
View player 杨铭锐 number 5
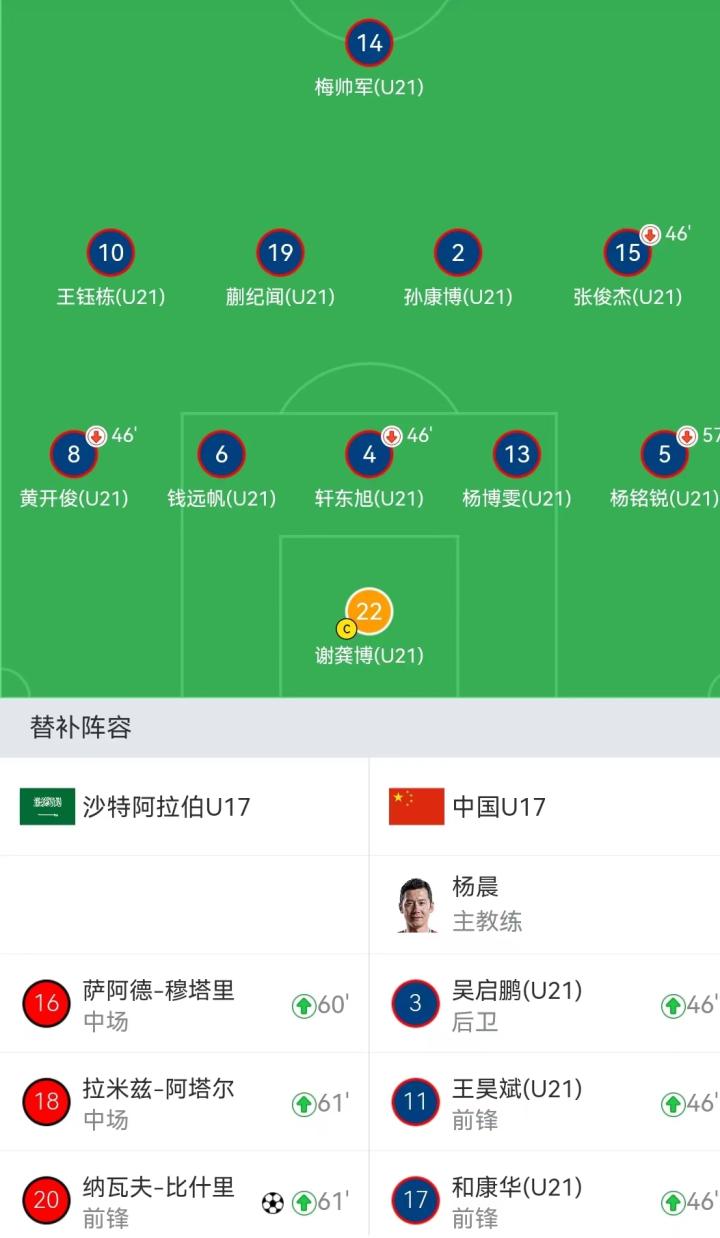(x=664, y=455)
